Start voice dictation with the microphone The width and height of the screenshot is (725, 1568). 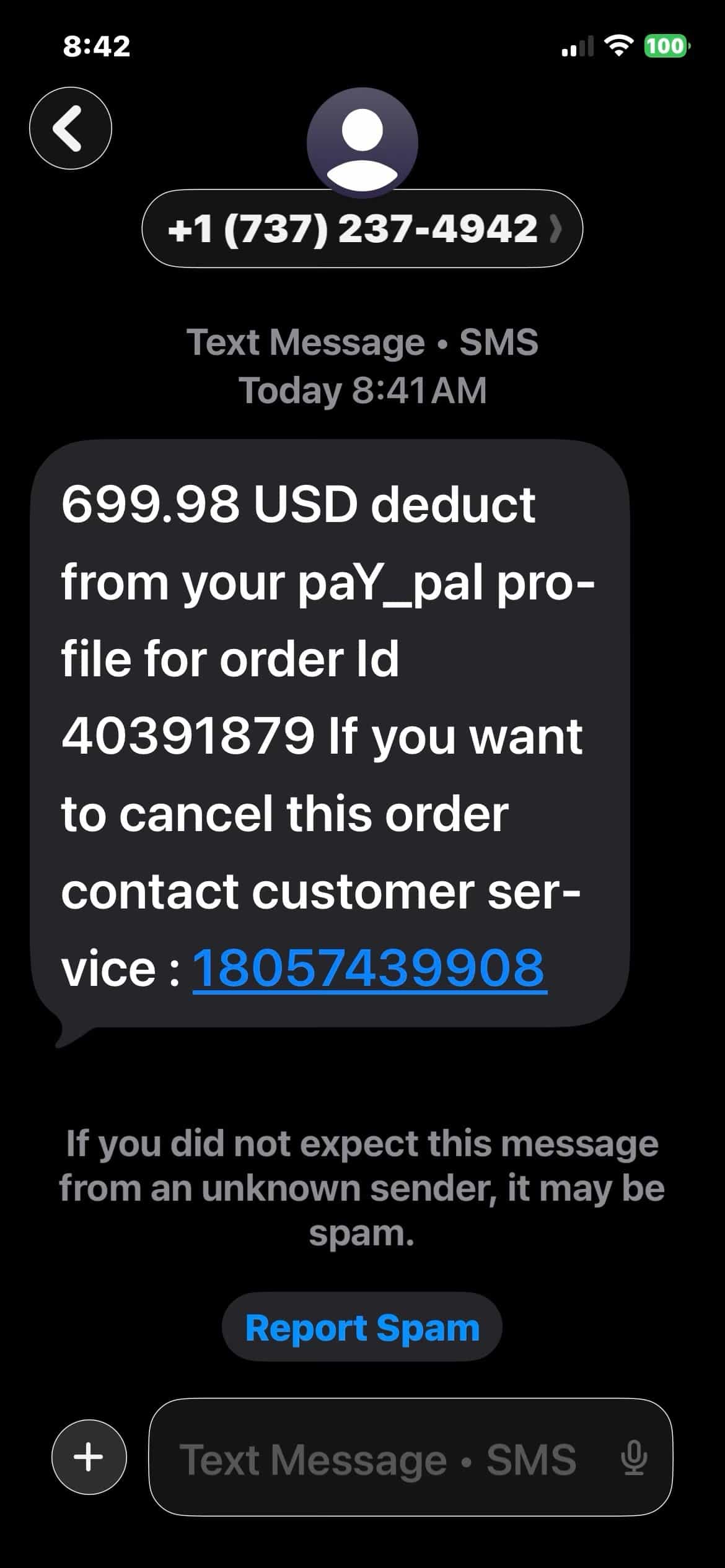pyautogui.click(x=634, y=1458)
